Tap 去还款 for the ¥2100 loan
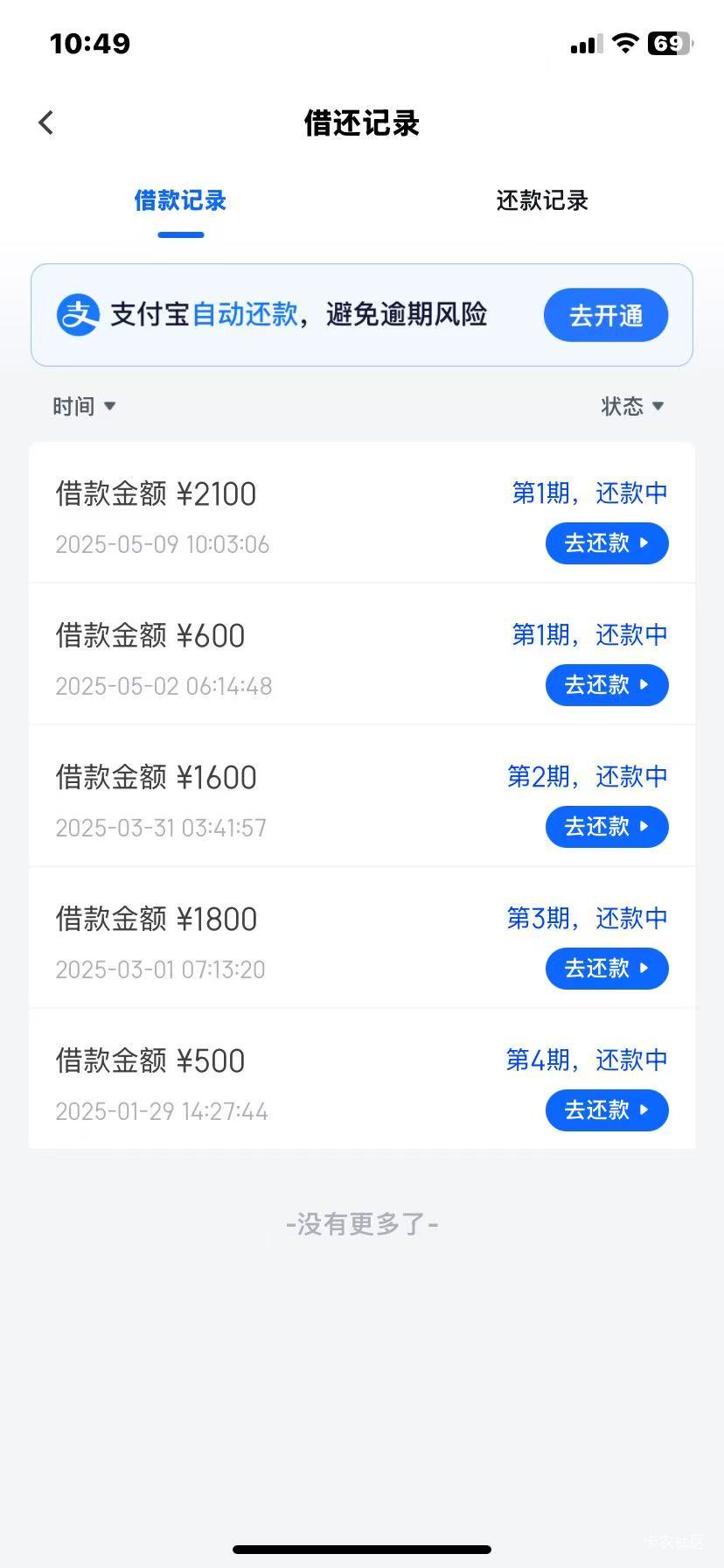Screen dimensions: 724x1568 click(607, 543)
